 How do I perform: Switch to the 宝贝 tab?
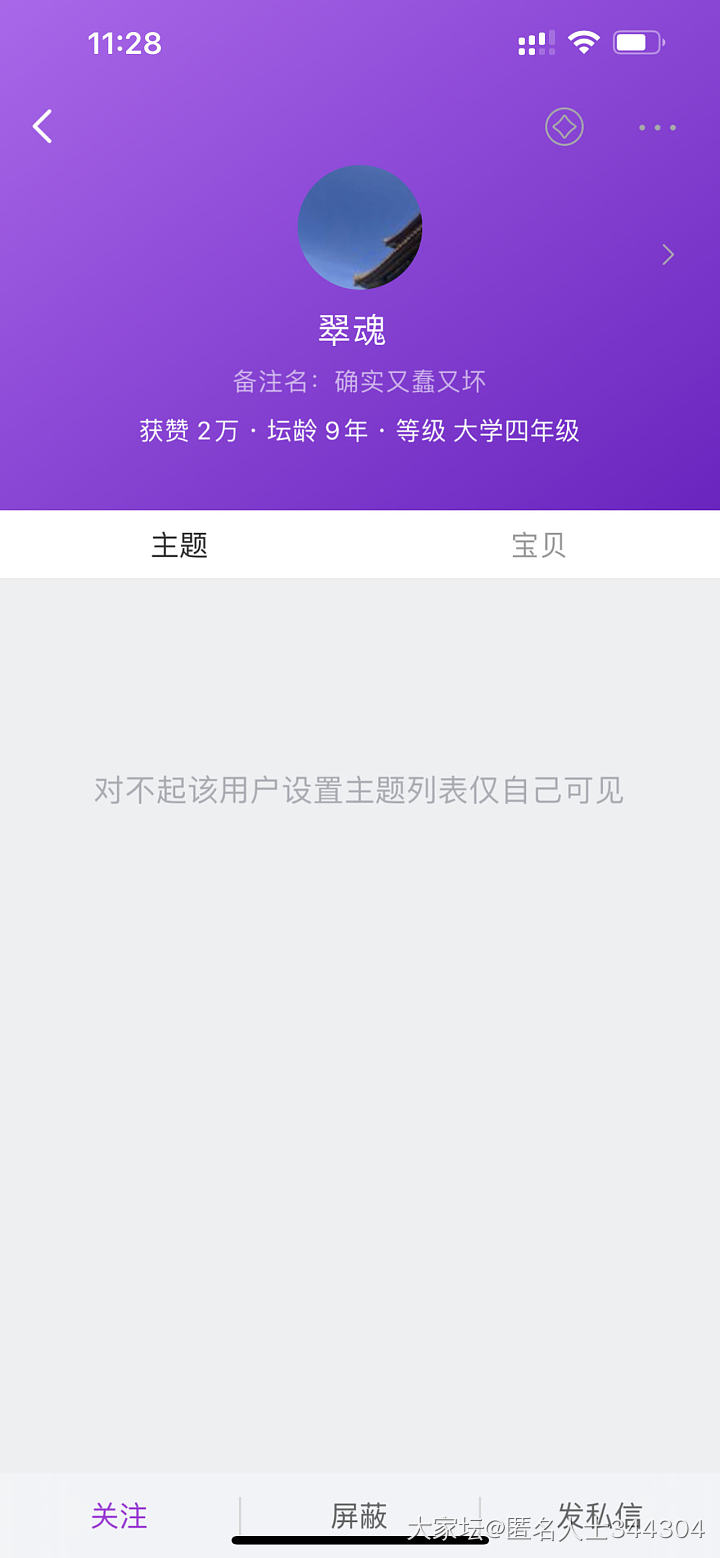(539, 545)
